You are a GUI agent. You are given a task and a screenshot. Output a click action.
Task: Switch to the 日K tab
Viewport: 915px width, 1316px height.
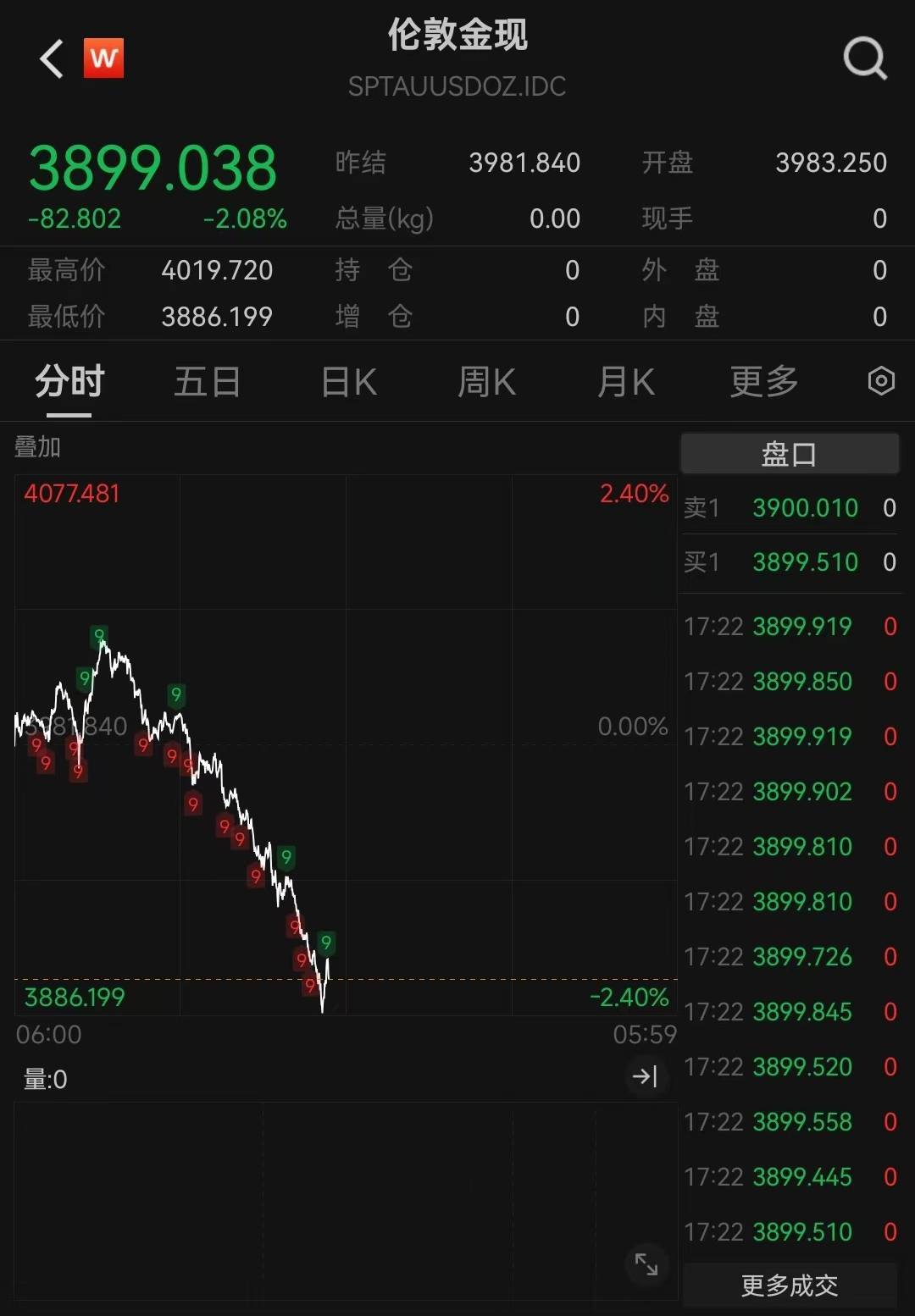pyautogui.click(x=348, y=382)
